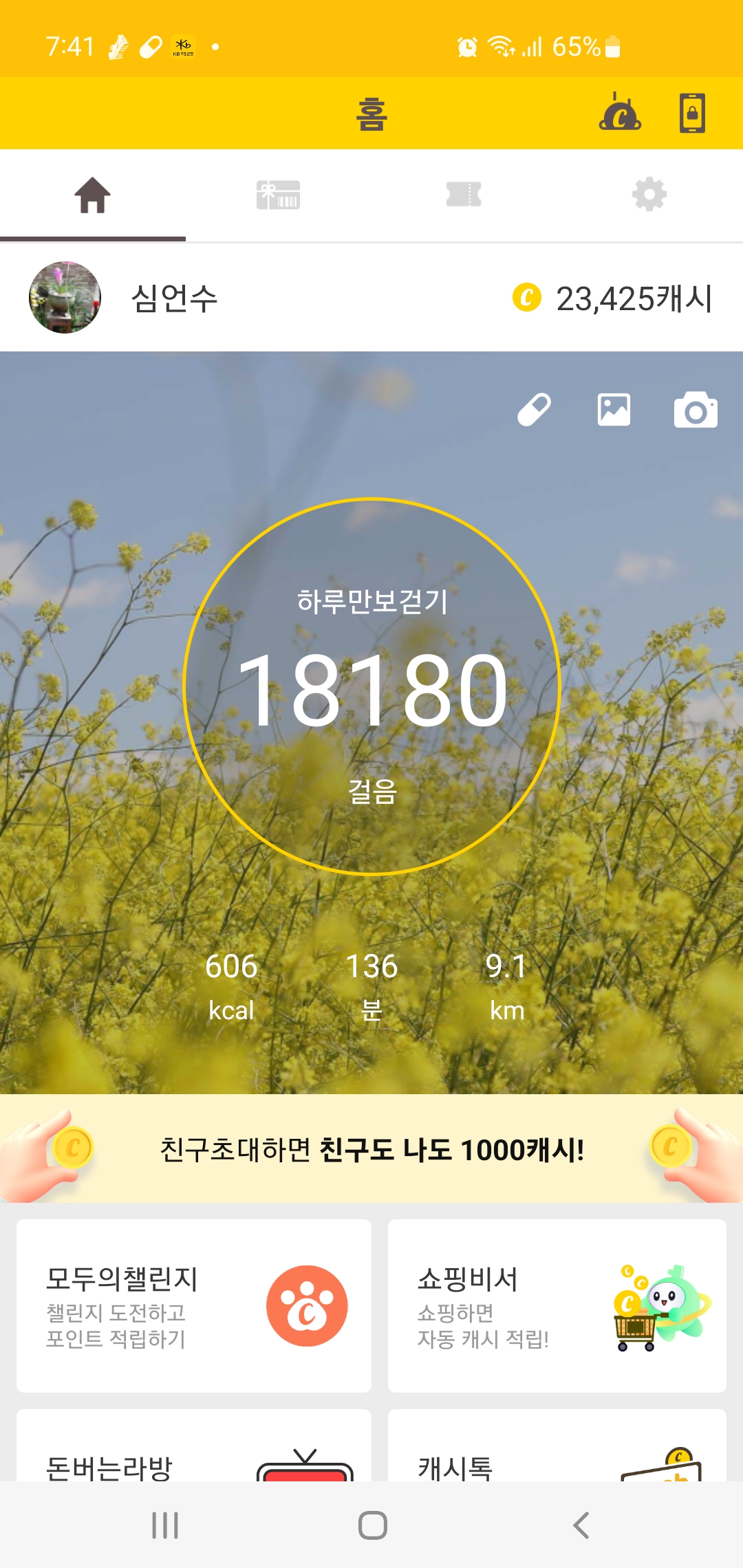The height and width of the screenshot is (1568, 743).
Task: Open the camera to capture a background
Action: click(x=696, y=410)
